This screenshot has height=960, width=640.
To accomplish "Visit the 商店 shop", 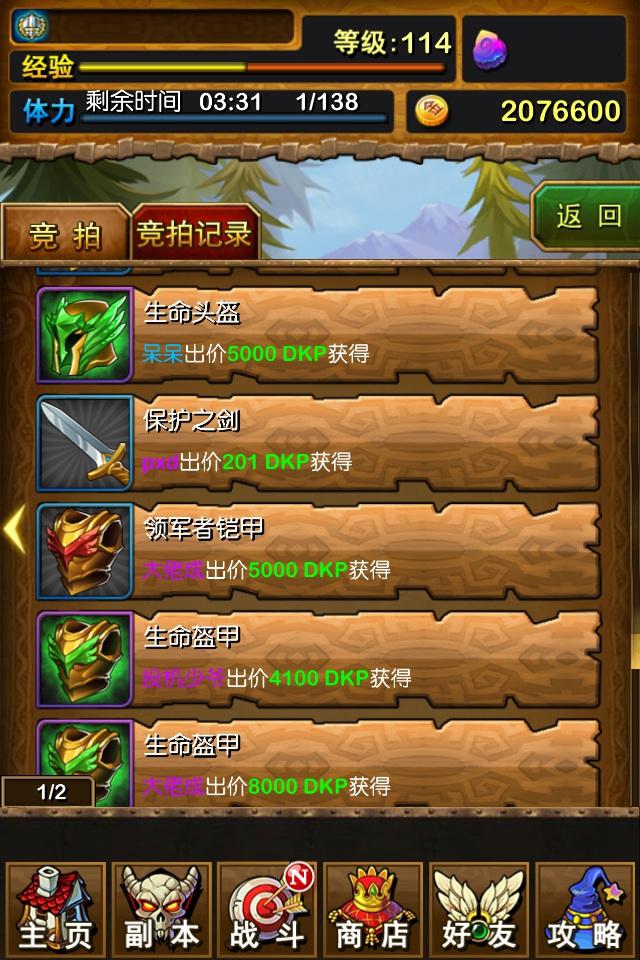I will (373, 908).
